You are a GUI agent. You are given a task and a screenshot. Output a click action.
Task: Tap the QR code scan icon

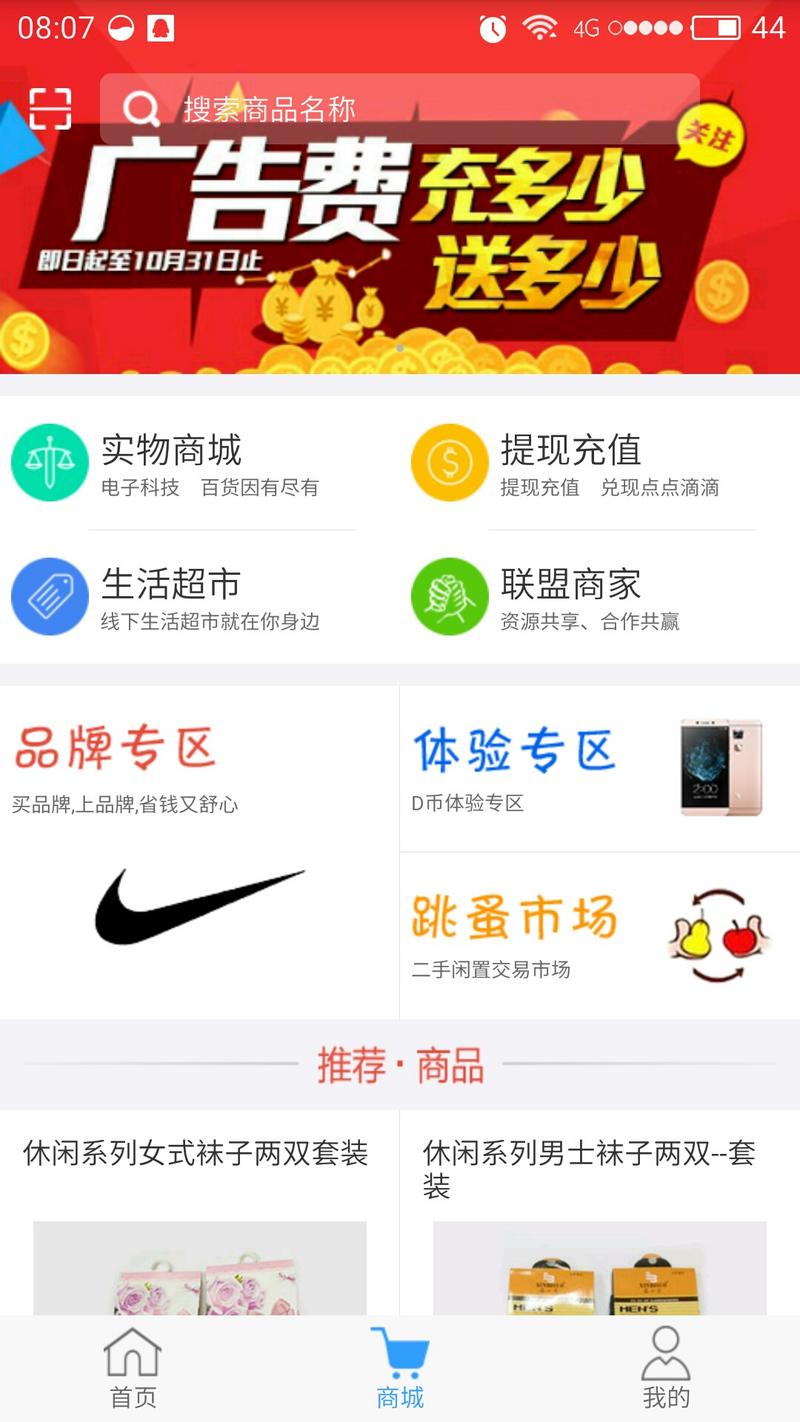pyautogui.click(x=48, y=107)
